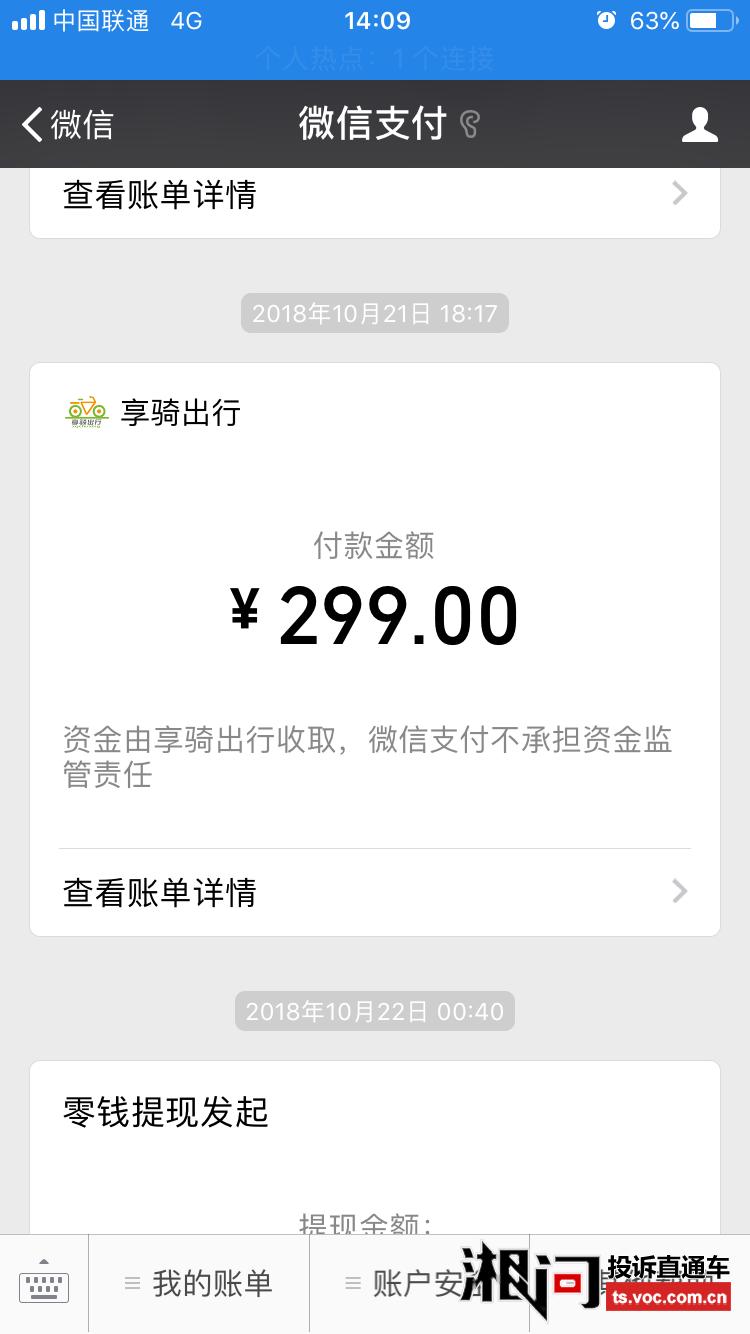Open the 零钱提现发起 card
The height and width of the screenshot is (1334, 750).
375,1148
